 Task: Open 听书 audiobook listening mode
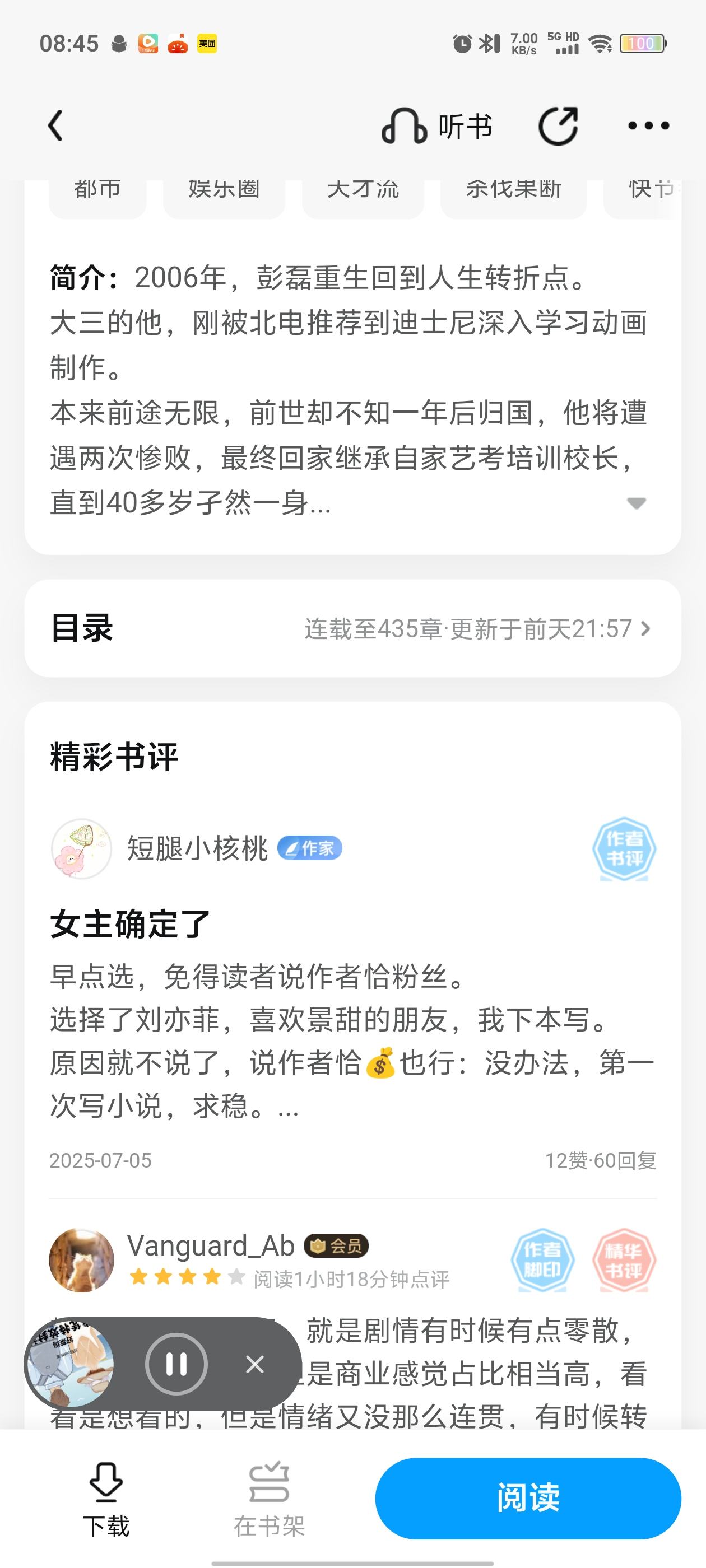pyautogui.click(x=436, y=127)
